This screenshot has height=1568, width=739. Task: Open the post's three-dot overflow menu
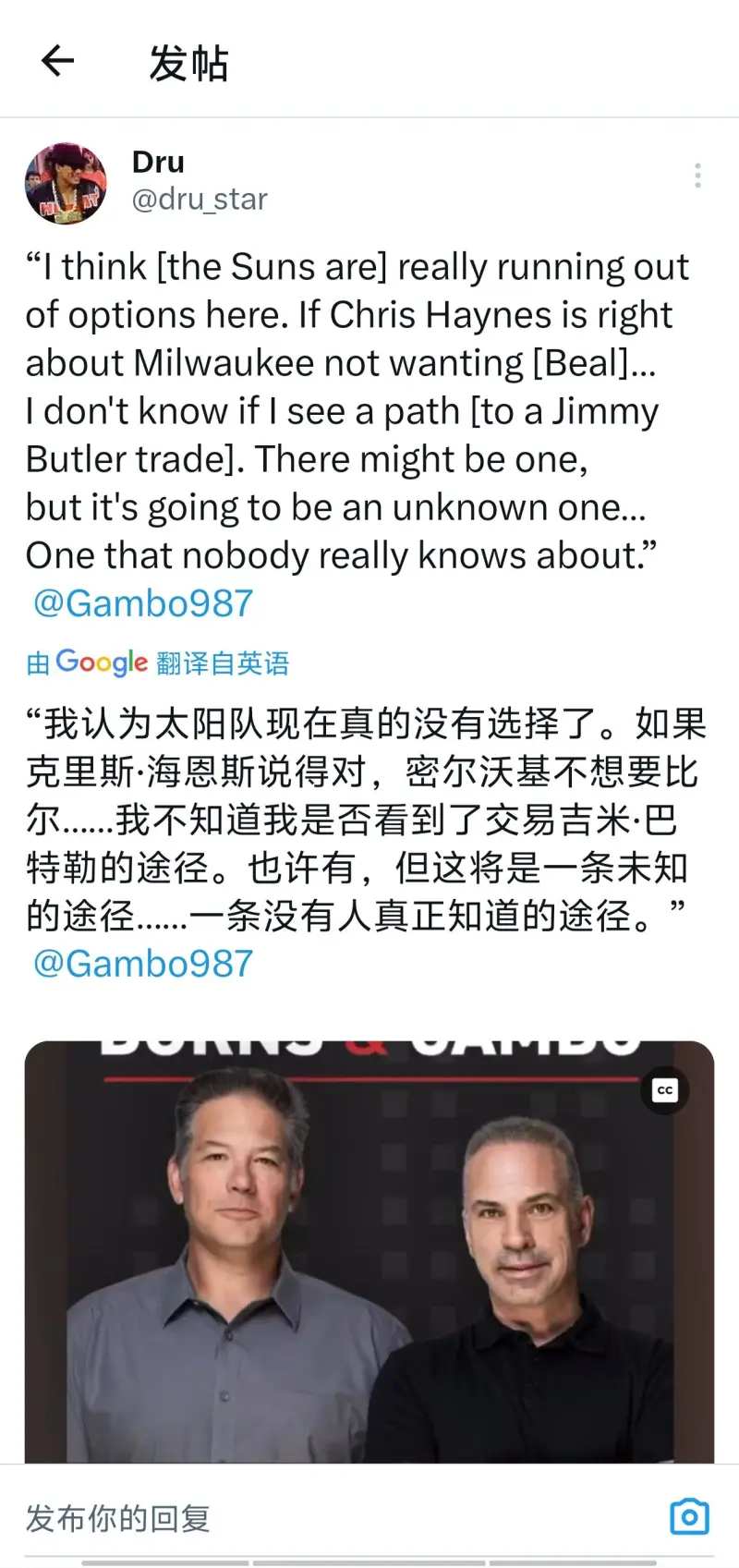pos(697,176)
